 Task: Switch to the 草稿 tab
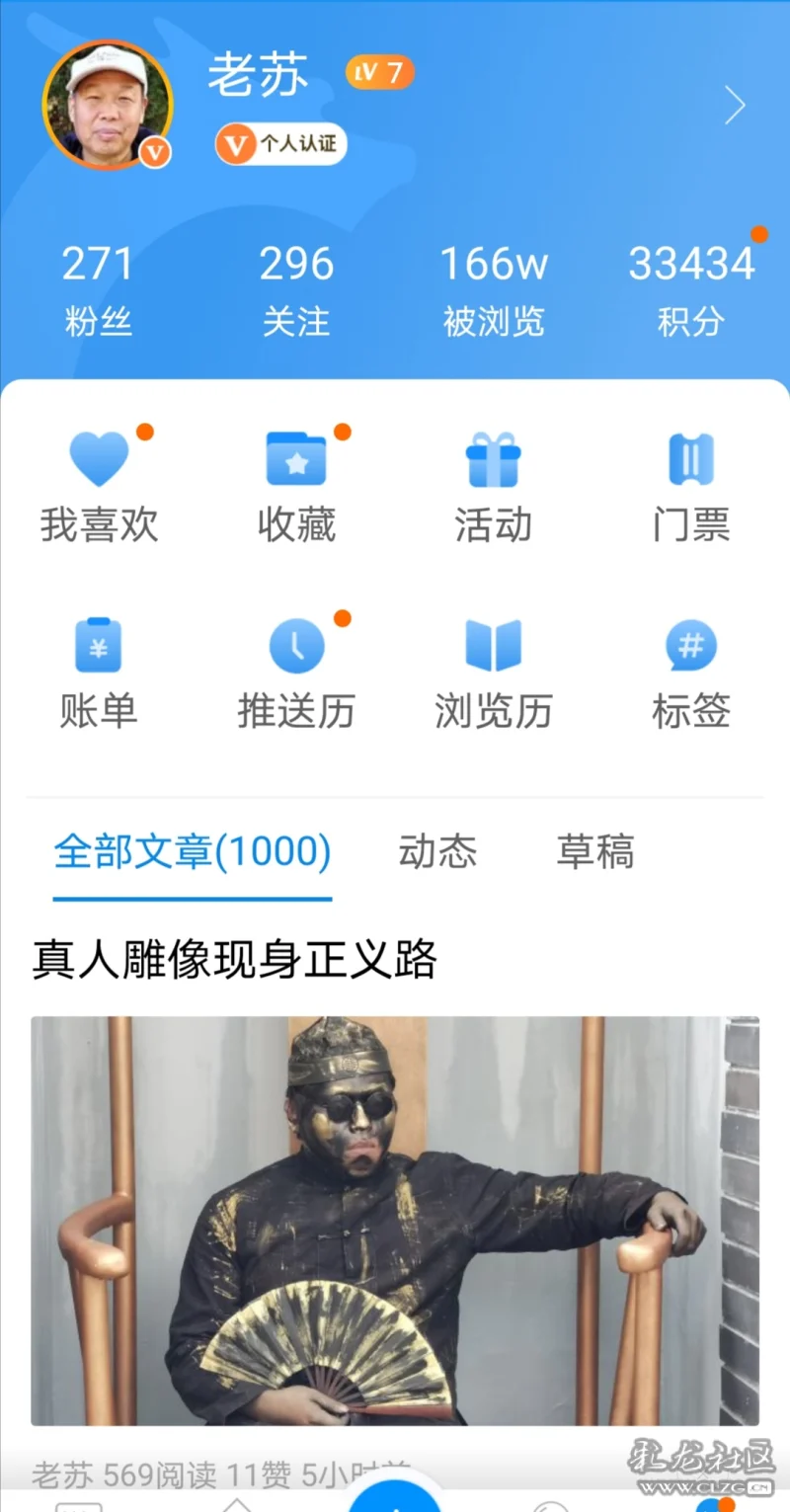[x=594, y=851]
